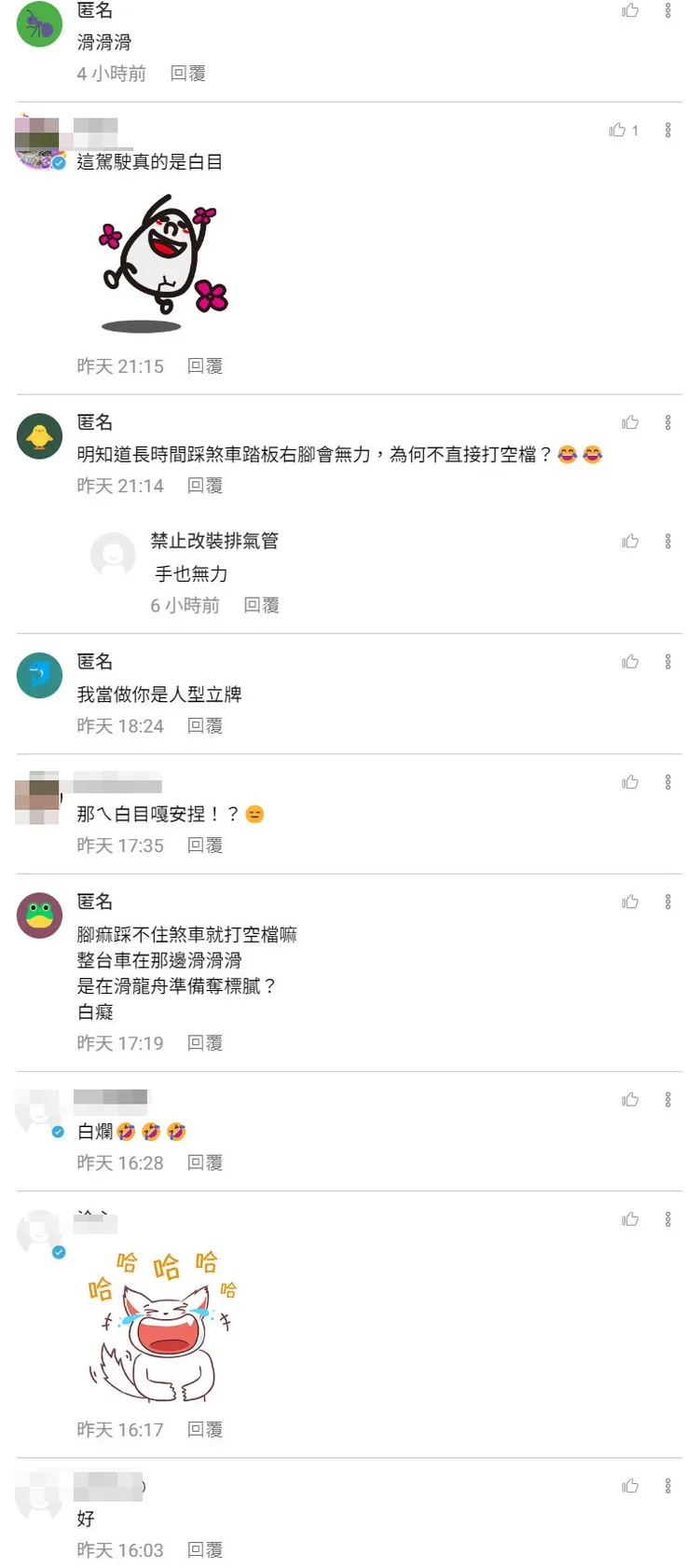This screenshot has width=699, height=1568.
Task: Open overflow menu on 手也無力 reply
Action: [x=667, y=542]
